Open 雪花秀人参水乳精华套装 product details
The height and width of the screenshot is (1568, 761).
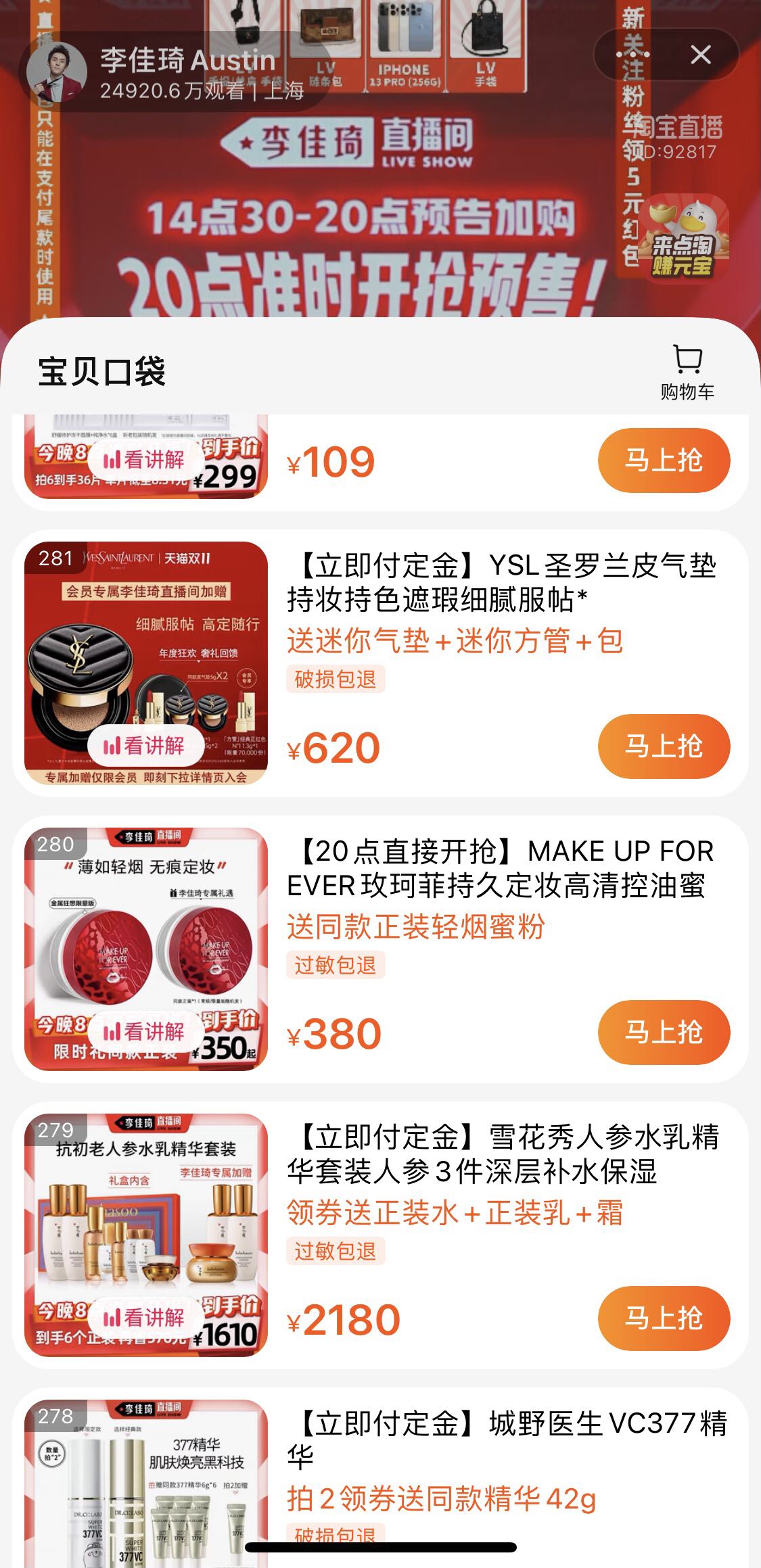(x=501, y=1155)
